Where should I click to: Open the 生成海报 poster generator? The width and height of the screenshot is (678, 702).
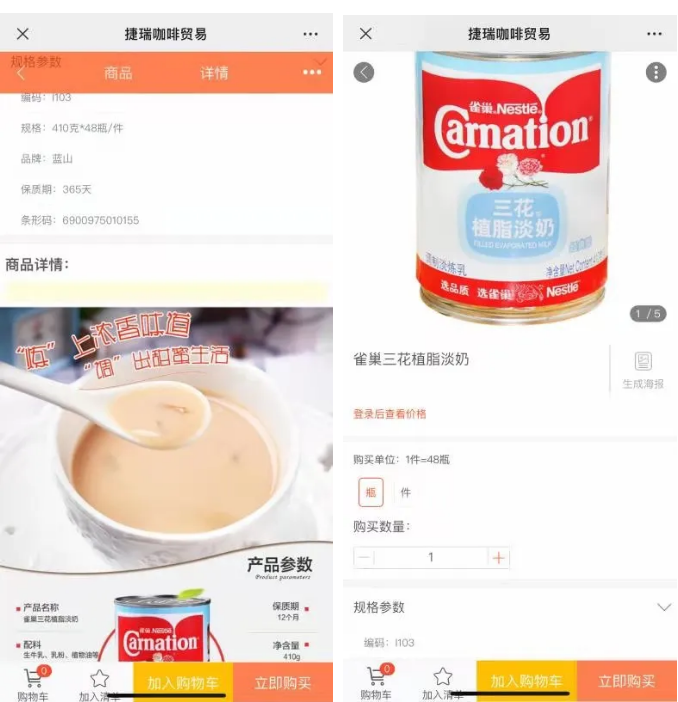(643, 369)
